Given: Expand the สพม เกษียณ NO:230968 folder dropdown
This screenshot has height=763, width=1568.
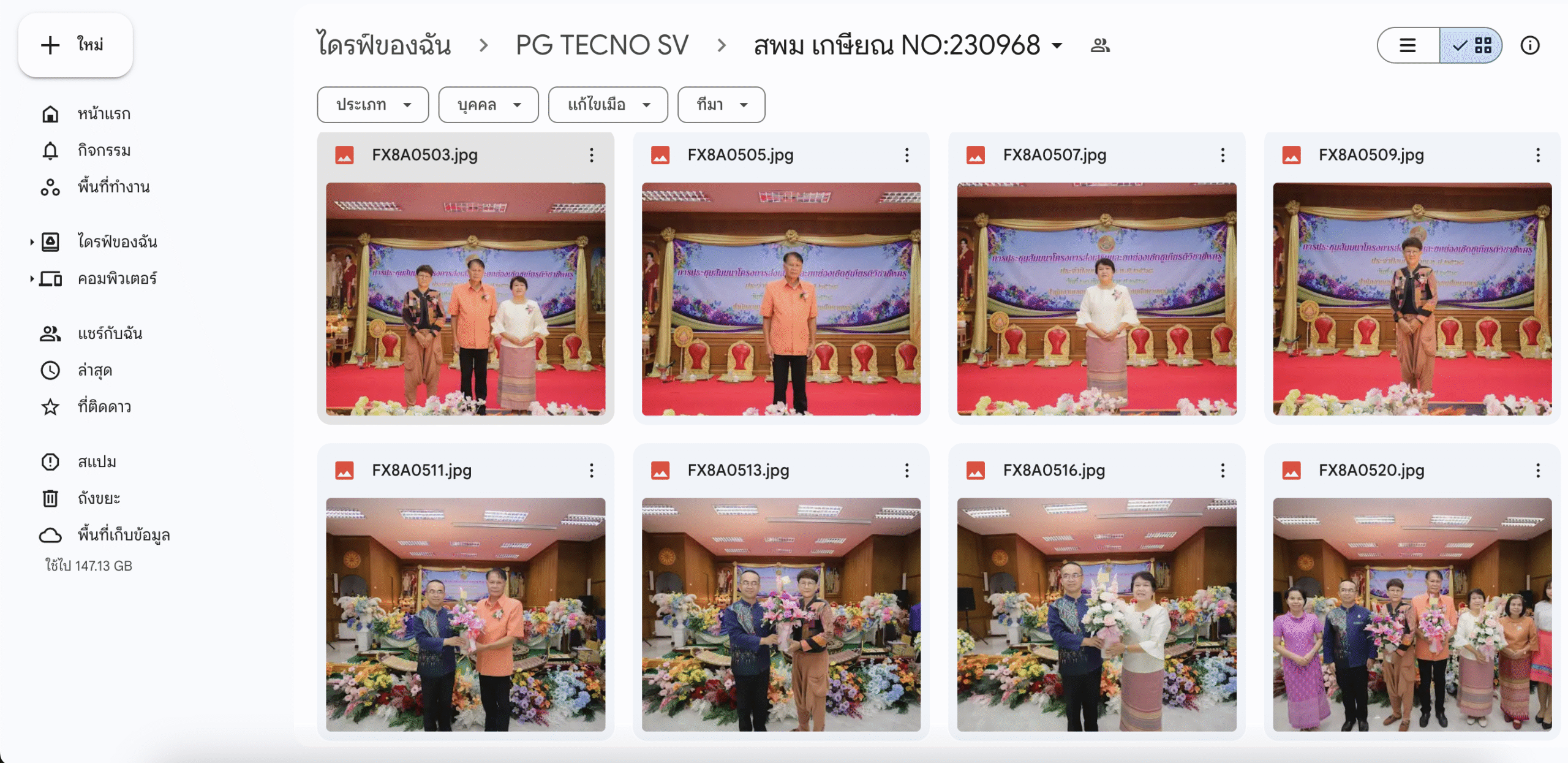Looking at the screenshot, I should coord(1057,45).
